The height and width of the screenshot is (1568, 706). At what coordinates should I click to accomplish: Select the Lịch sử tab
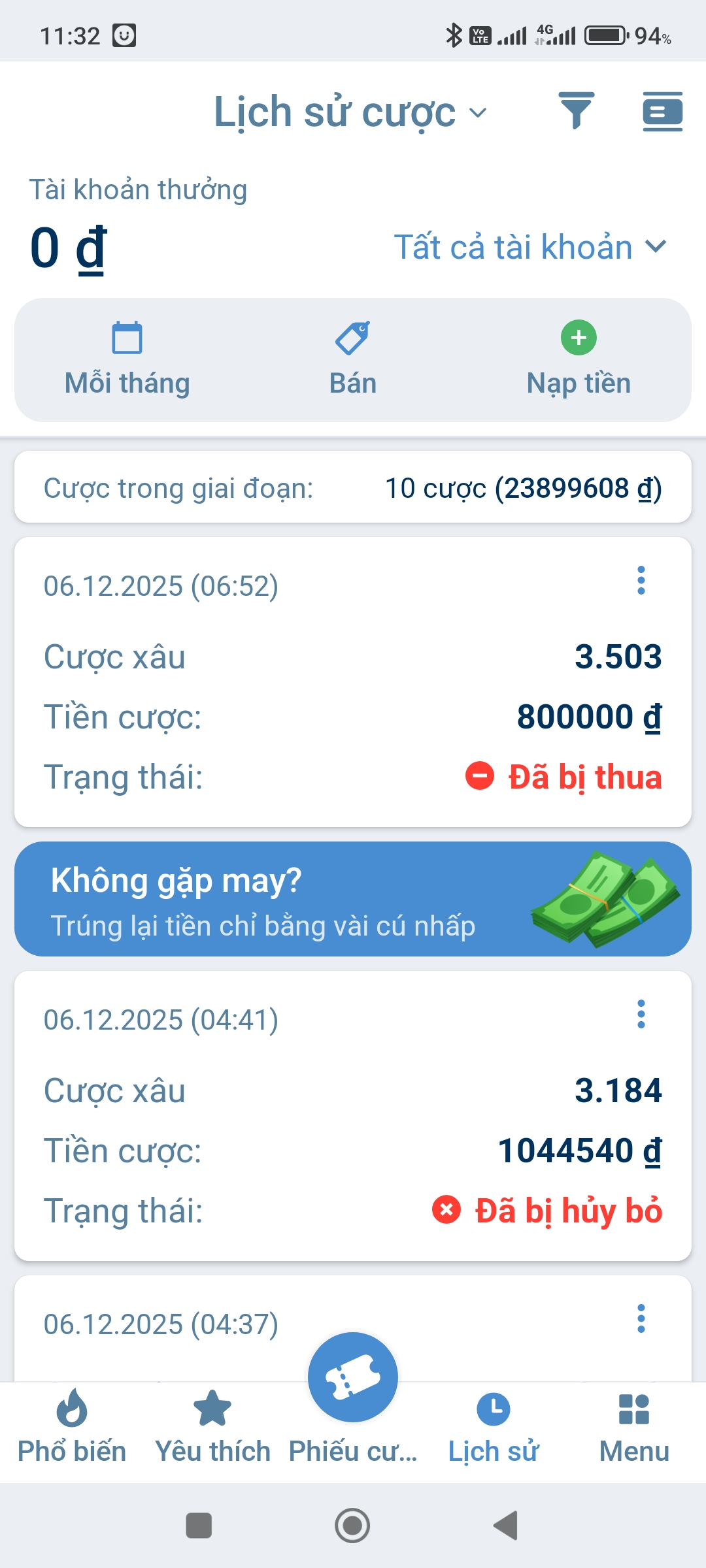pyautogui.click(x=494, y=1428)
